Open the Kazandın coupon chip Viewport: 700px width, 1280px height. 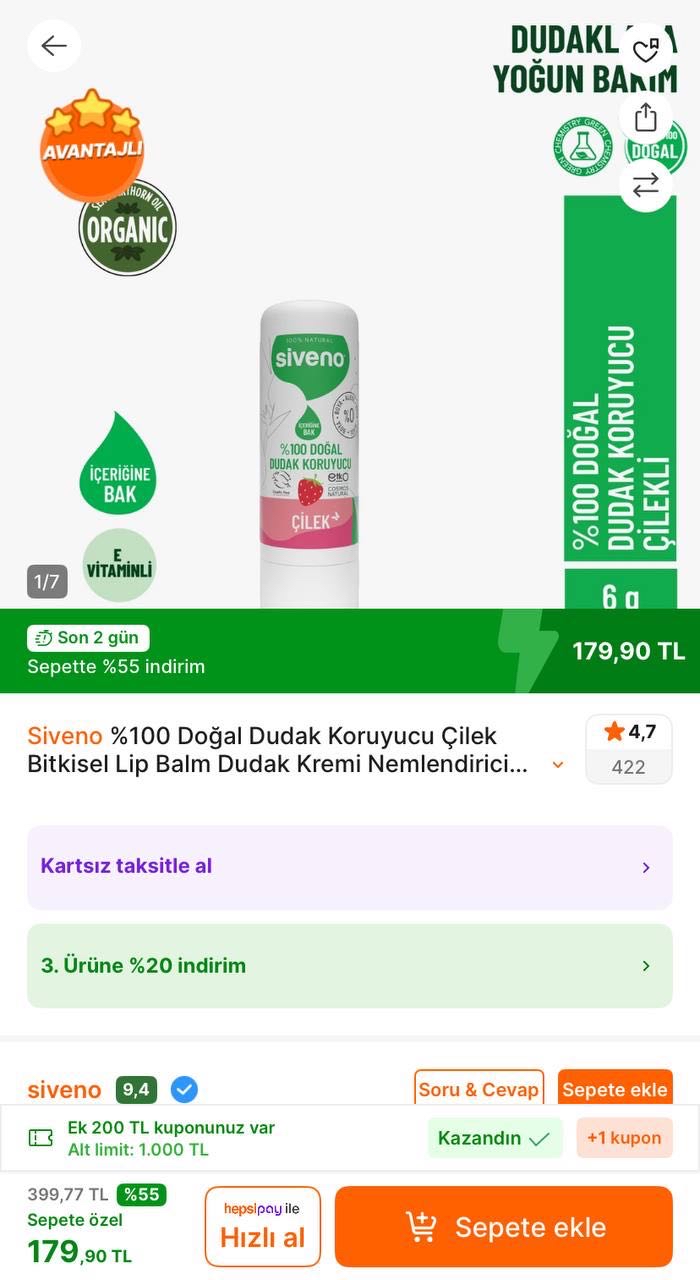click(495, 1138)
